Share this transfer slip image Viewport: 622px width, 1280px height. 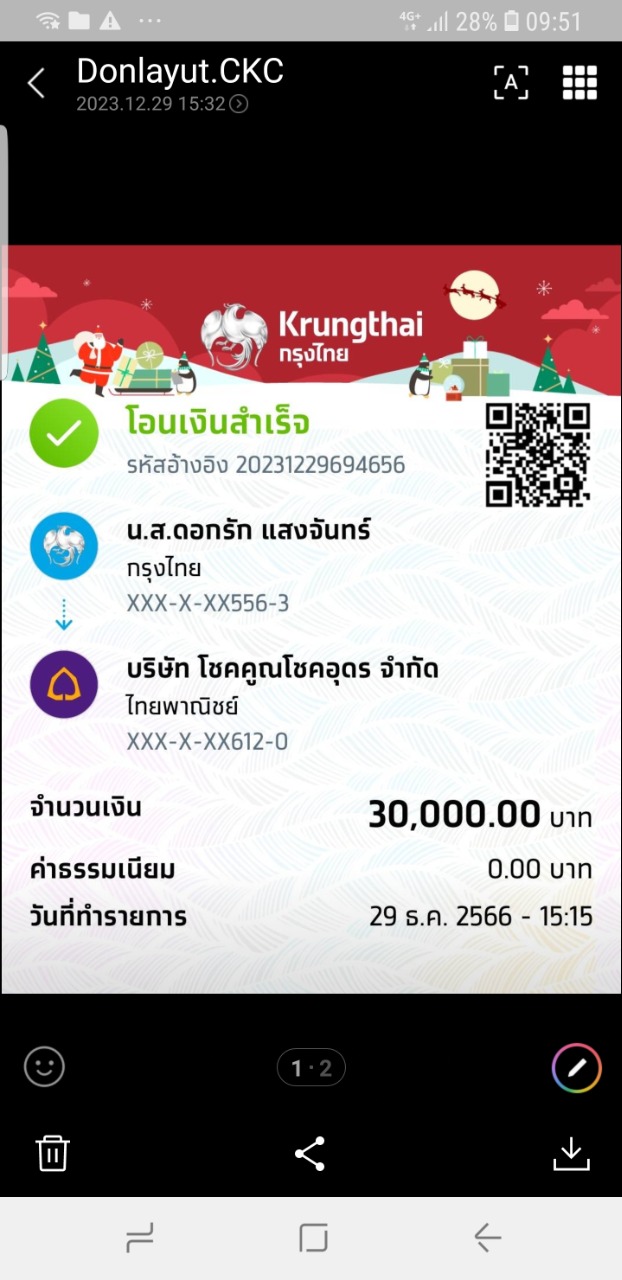(310, 1153)
